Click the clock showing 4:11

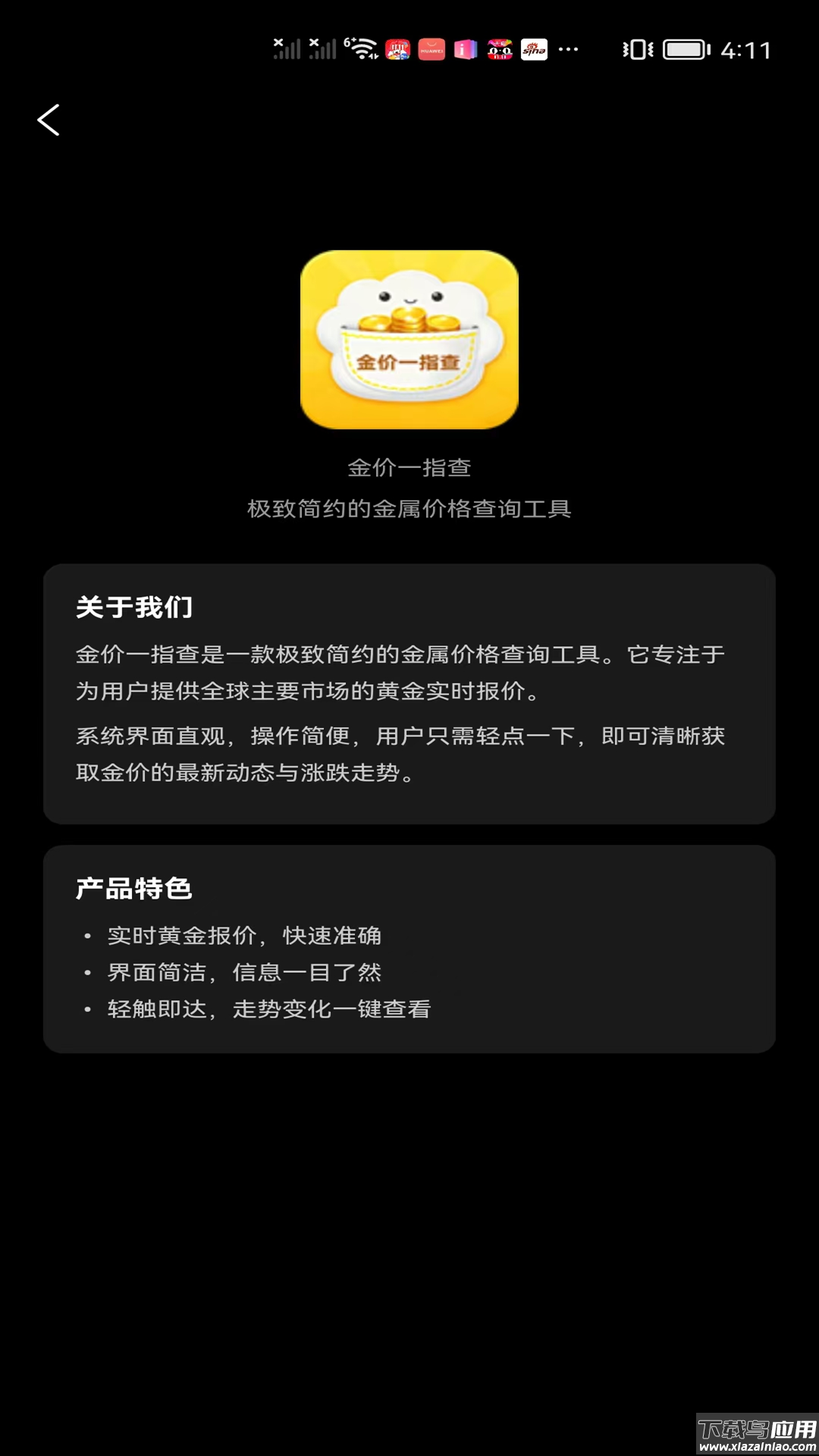[746, 50]
